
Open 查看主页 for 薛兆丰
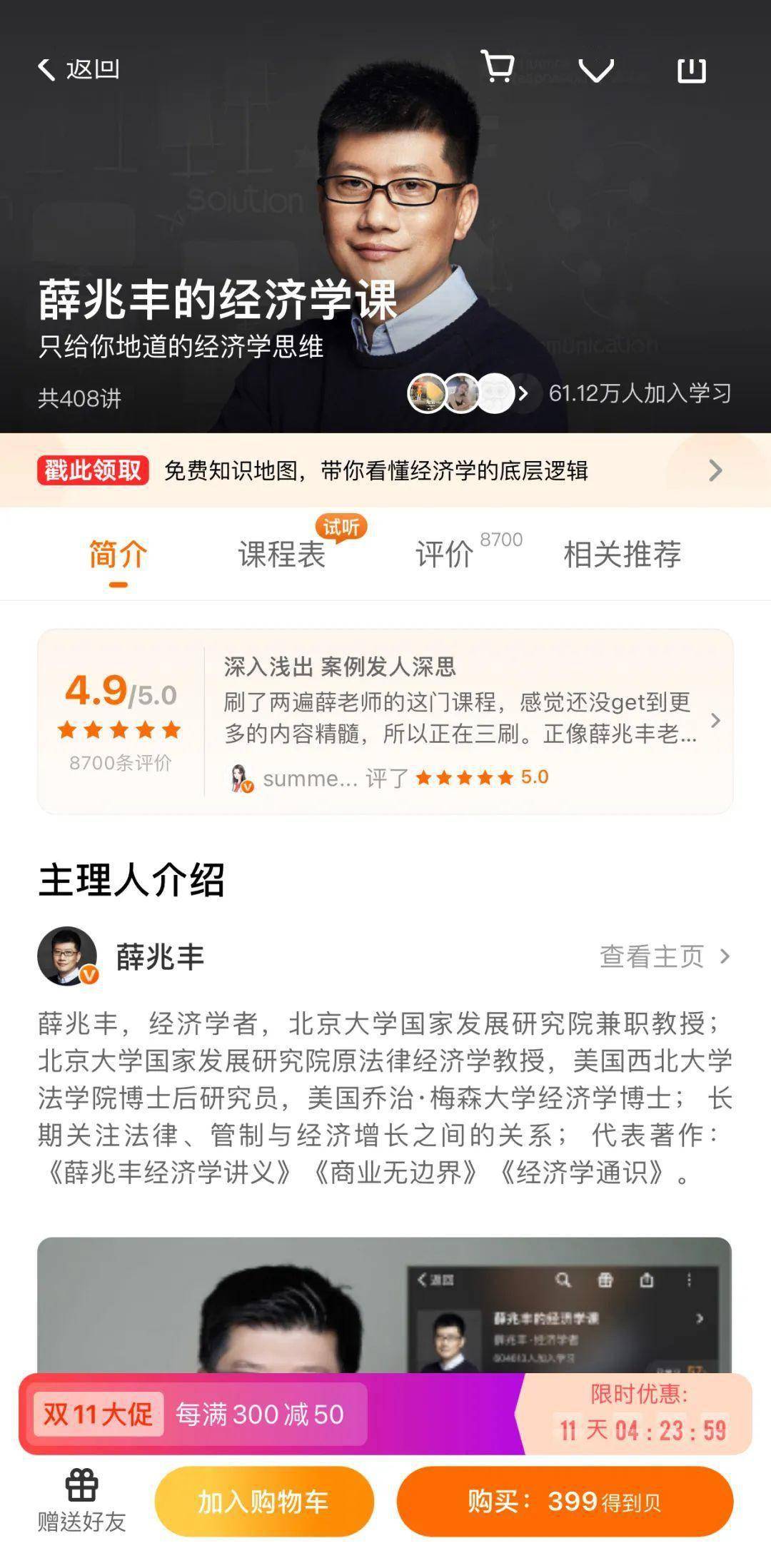[664, 956]
